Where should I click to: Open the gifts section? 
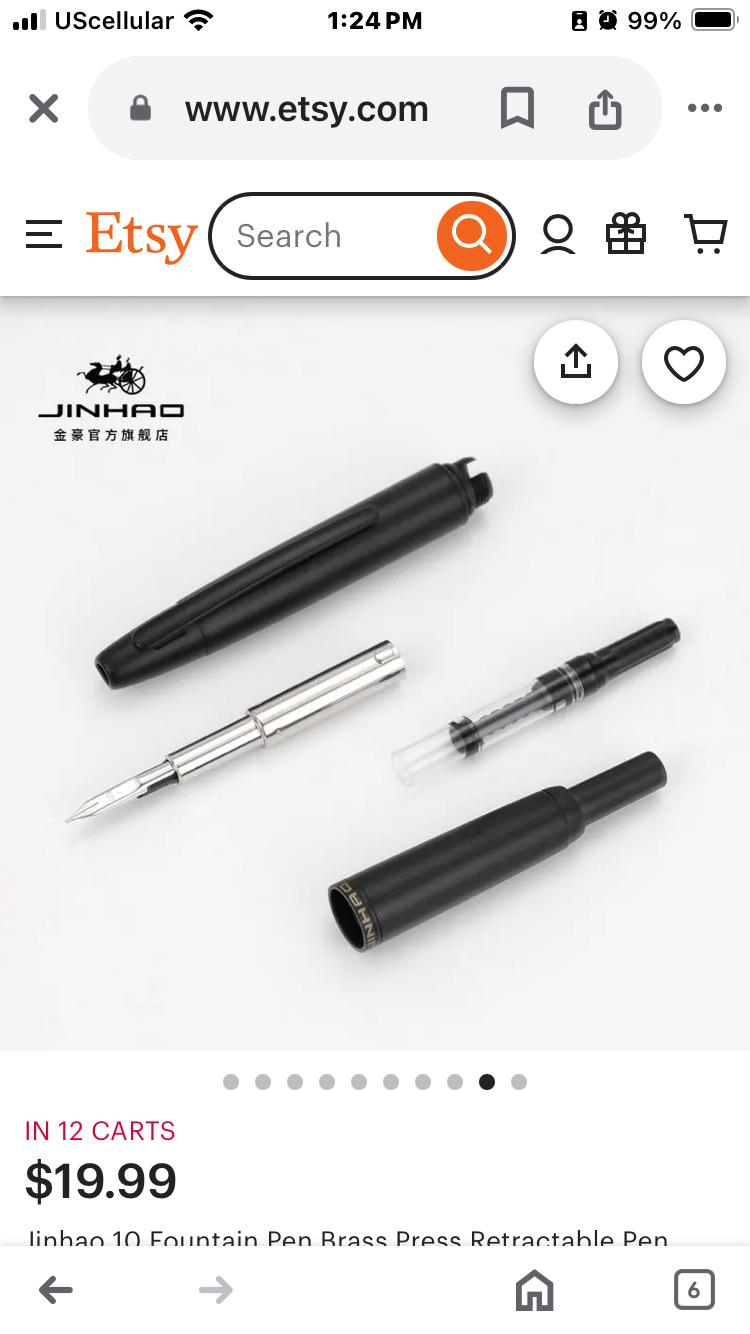pyautogui.click(x=626, y=235)
